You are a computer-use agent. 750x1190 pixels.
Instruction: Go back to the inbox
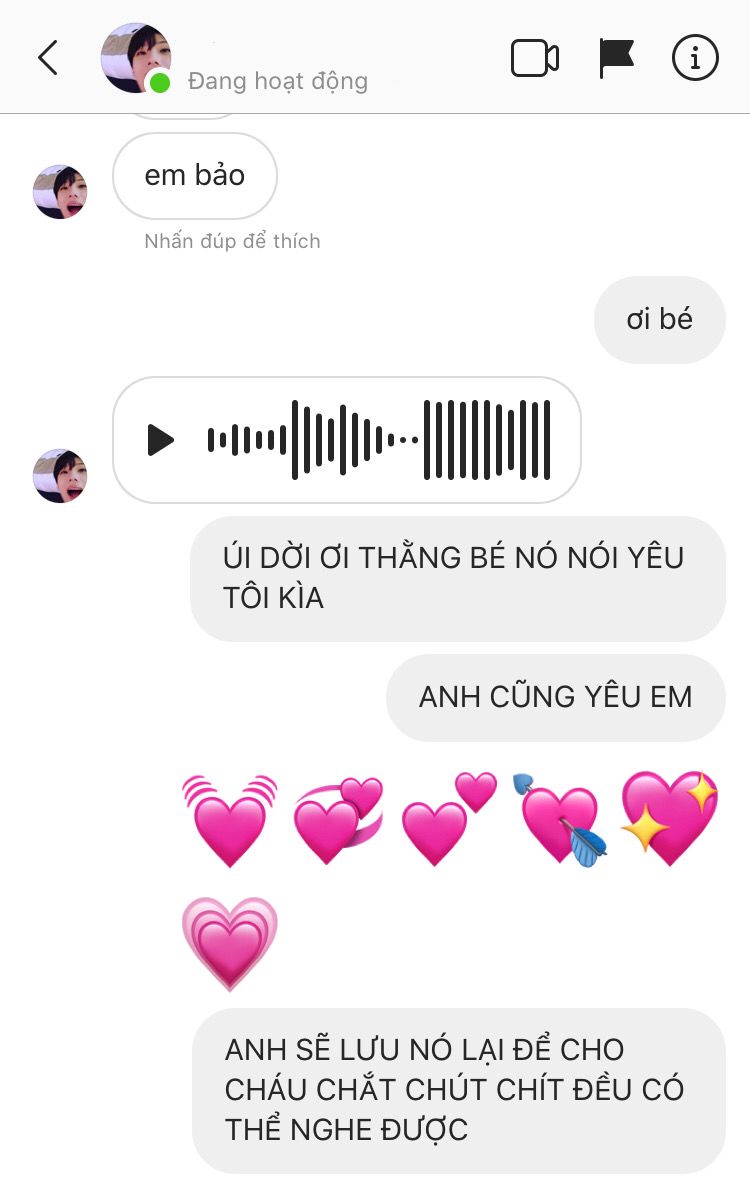pyautogui.click(x=47, y=58)
